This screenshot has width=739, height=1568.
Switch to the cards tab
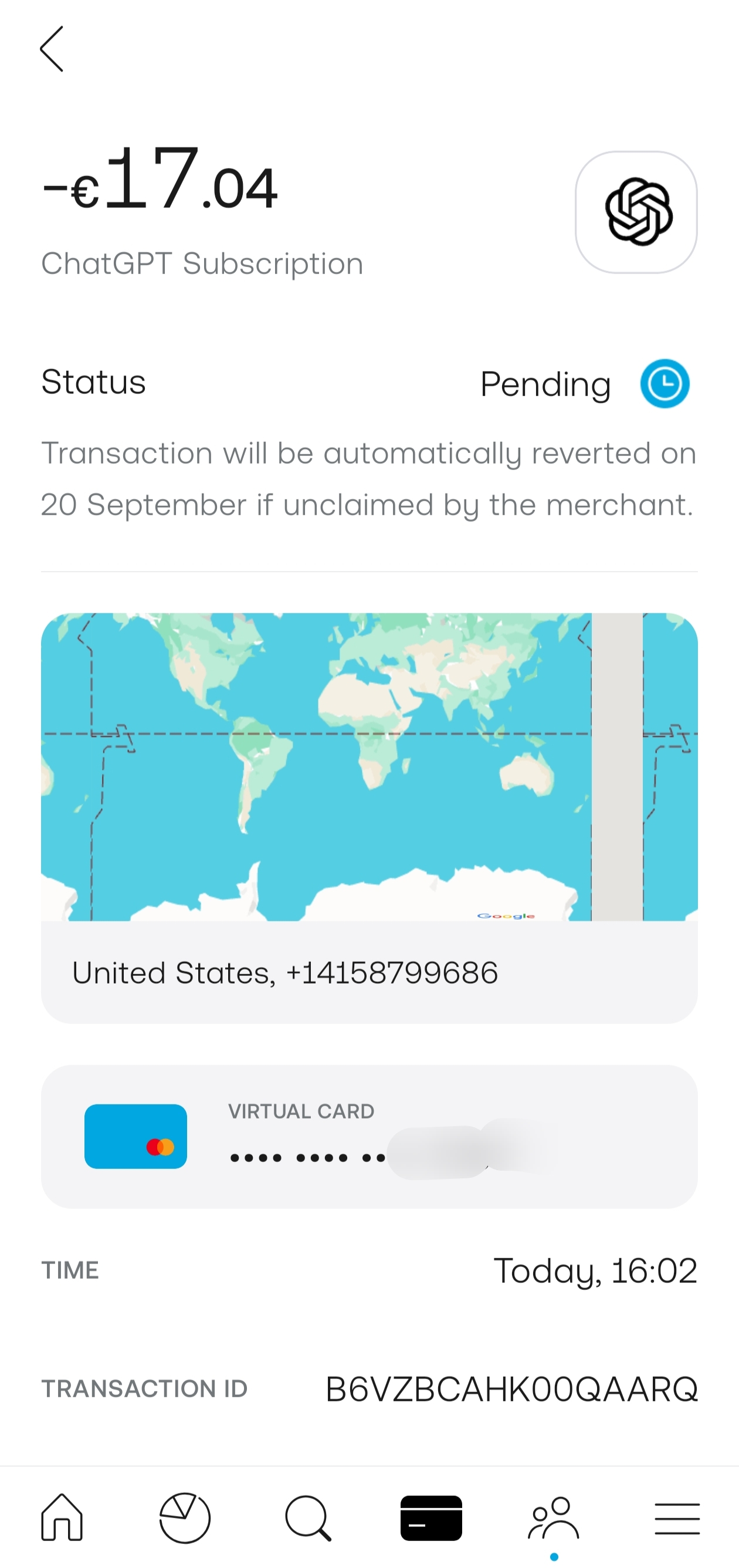(x=430, y=1517)
